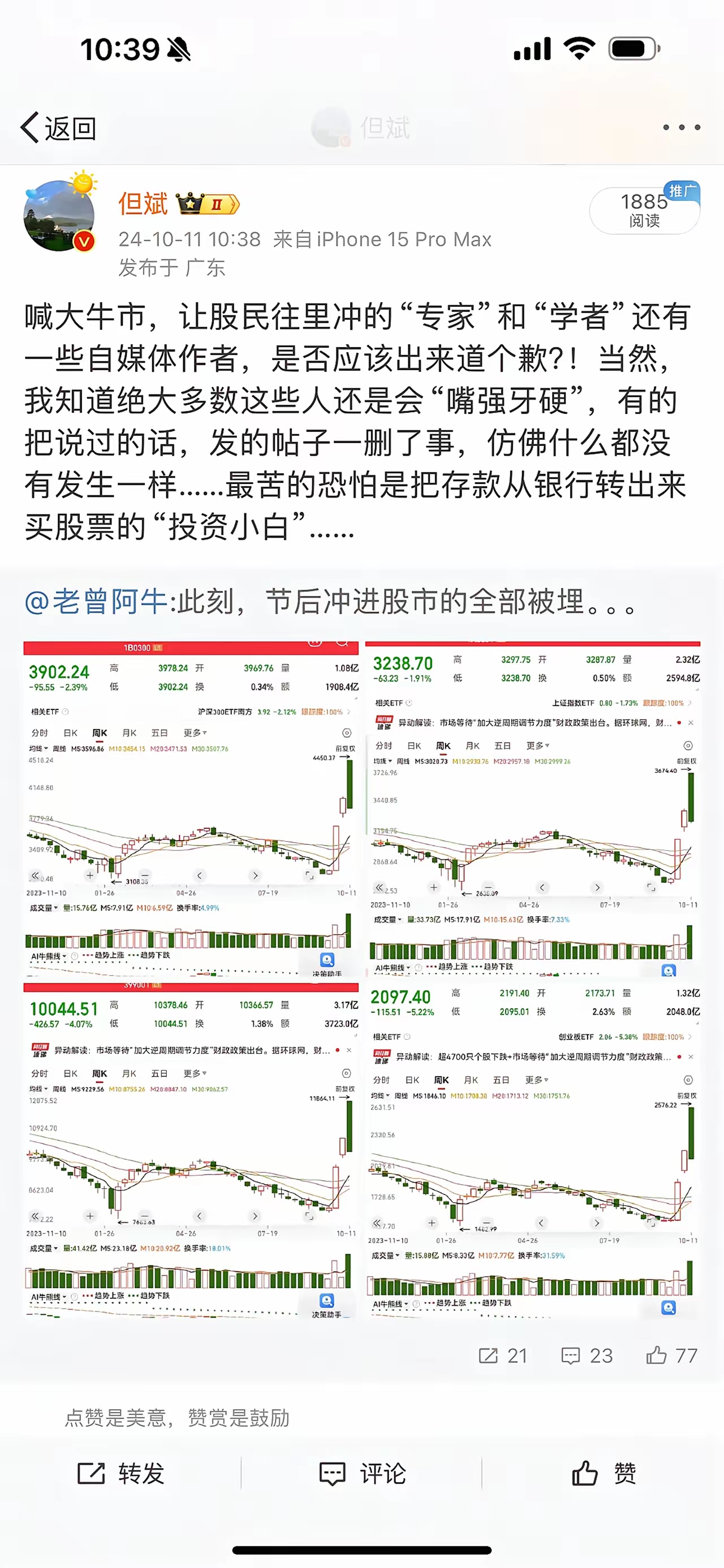Open the 均线 moving-average dropdown

pyautogui.click(x=38, y=749)
